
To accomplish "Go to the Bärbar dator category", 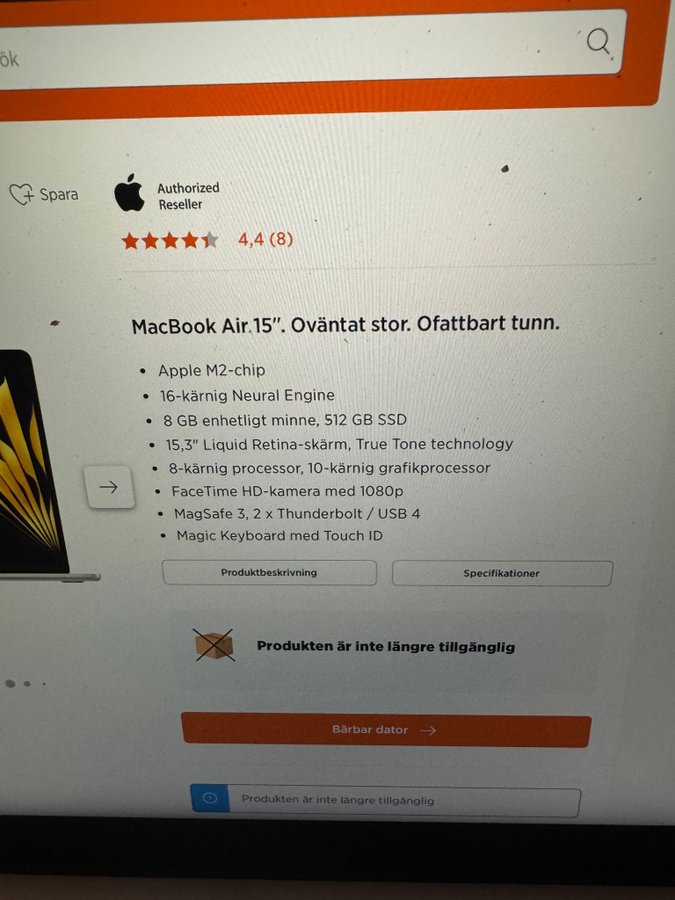I will click(x=385, y=730).
